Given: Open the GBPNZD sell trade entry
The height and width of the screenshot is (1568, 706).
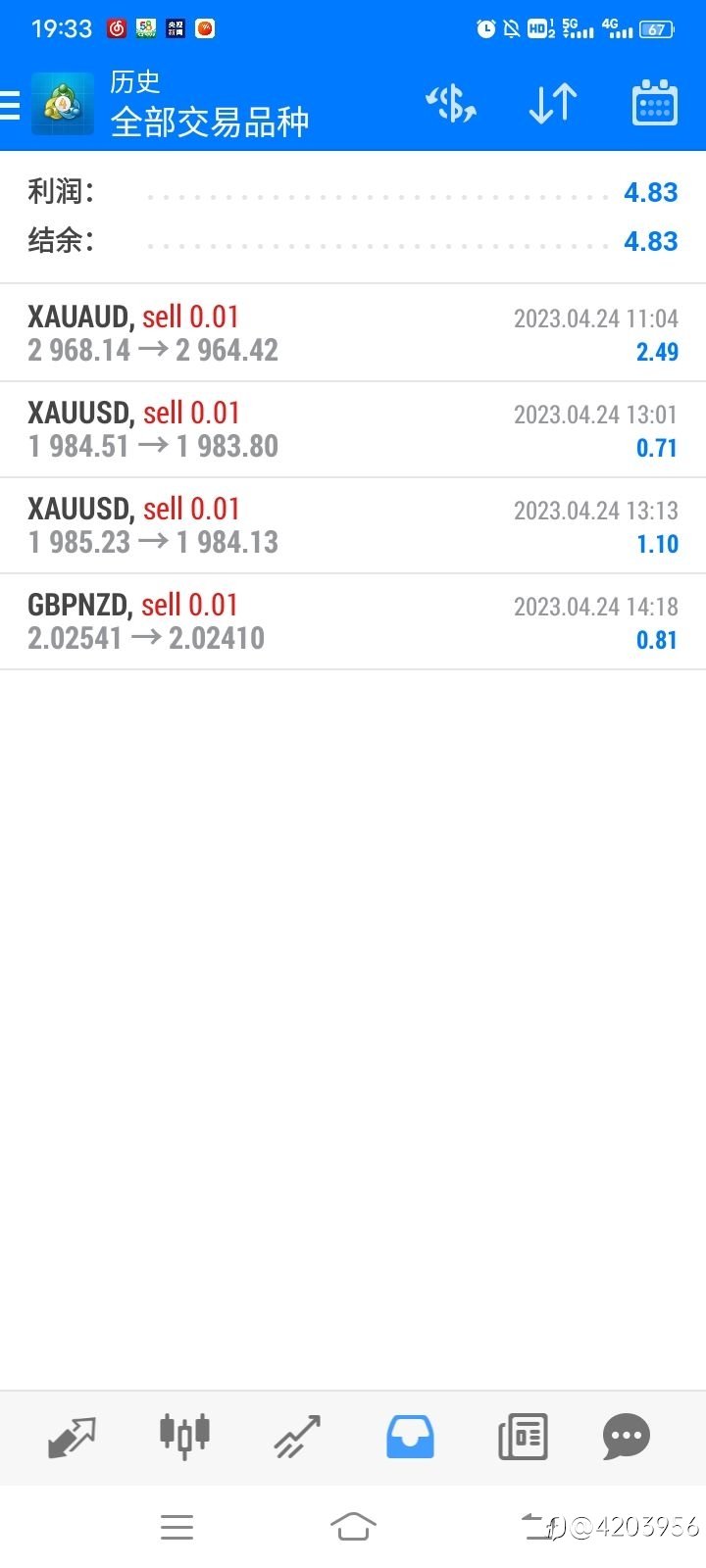Looking at the screenshot, I should click(x=353, y=621).
